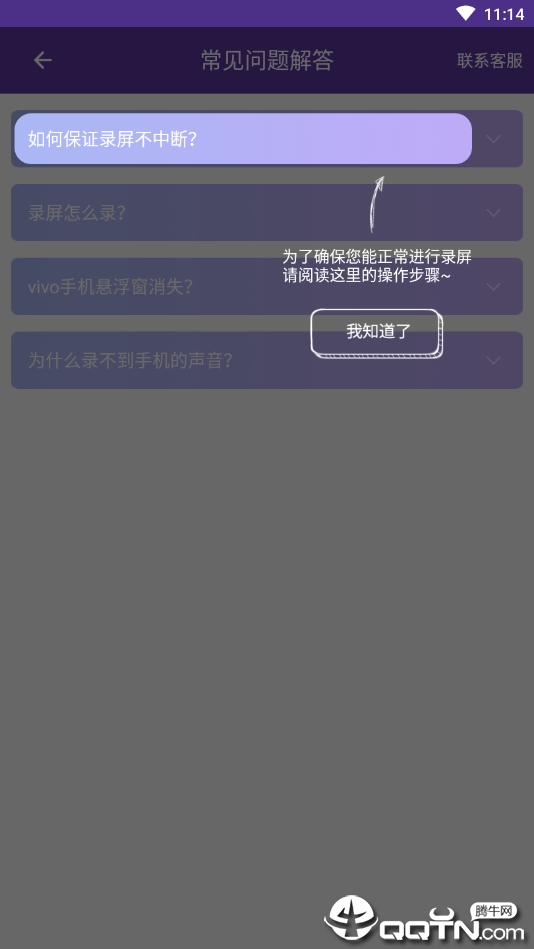Expand the 录屏怎么录 question
Viewport: 534px width, 949px height.
click(x=266, y=212)
